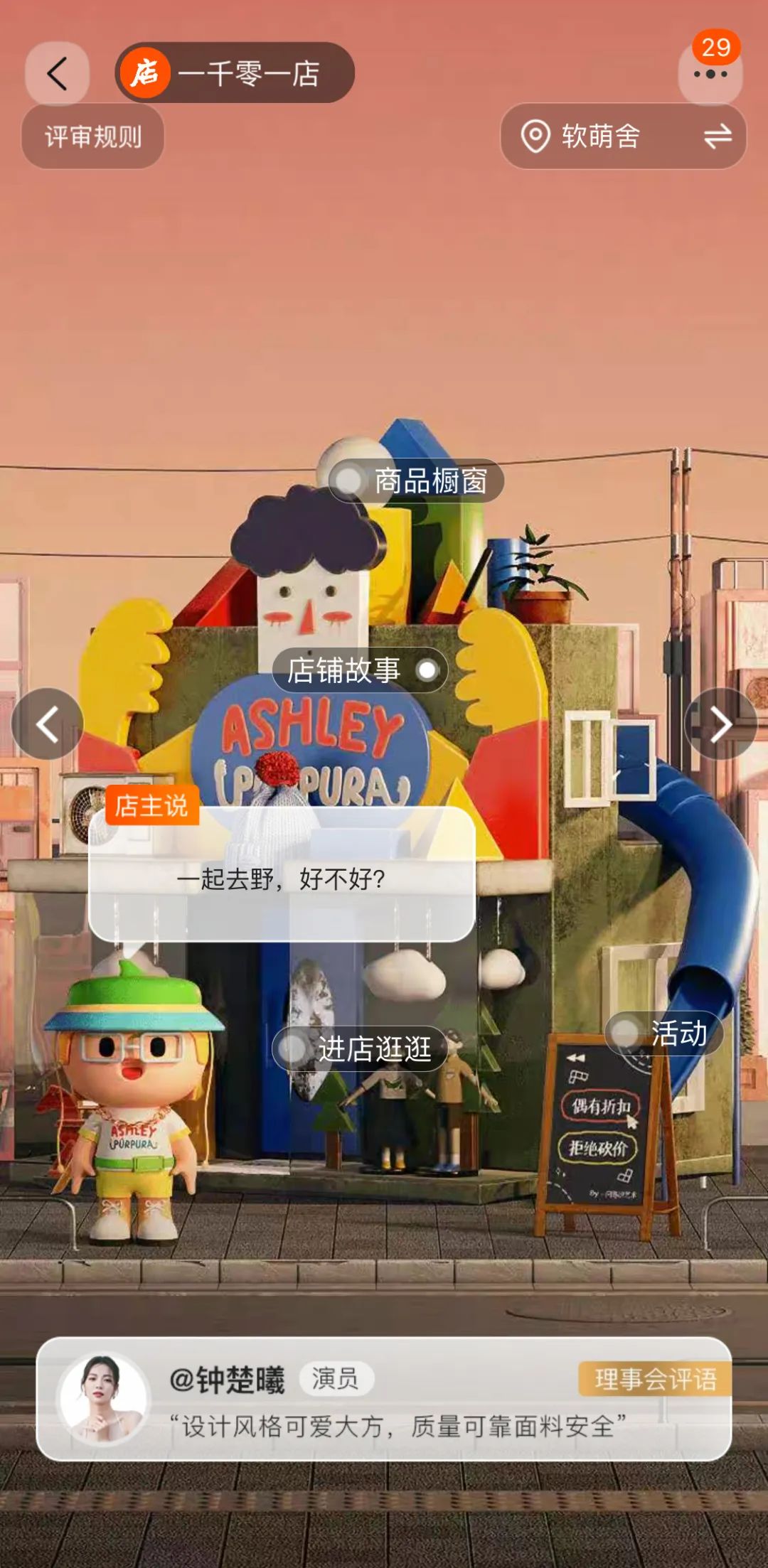
Task: Go to the previous shop
Action: point(48,724)
